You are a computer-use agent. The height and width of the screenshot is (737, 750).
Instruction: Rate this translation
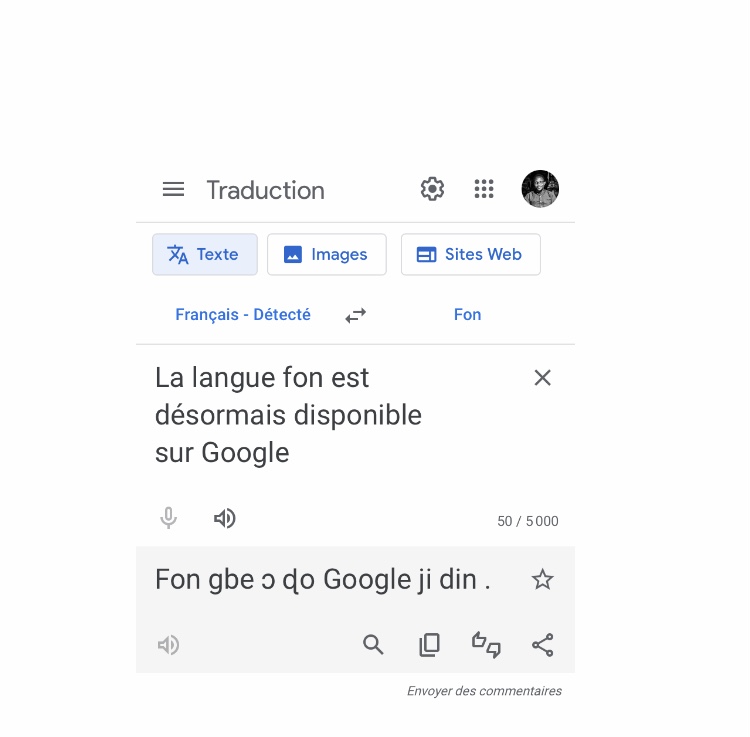pos(486,645)
